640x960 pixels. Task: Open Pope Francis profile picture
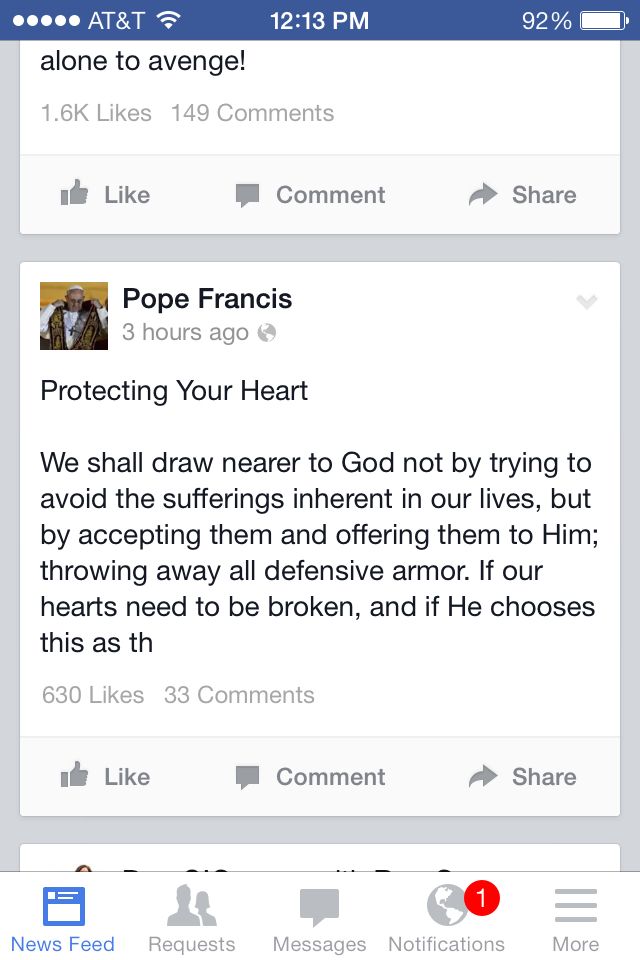tap(74, 316)
